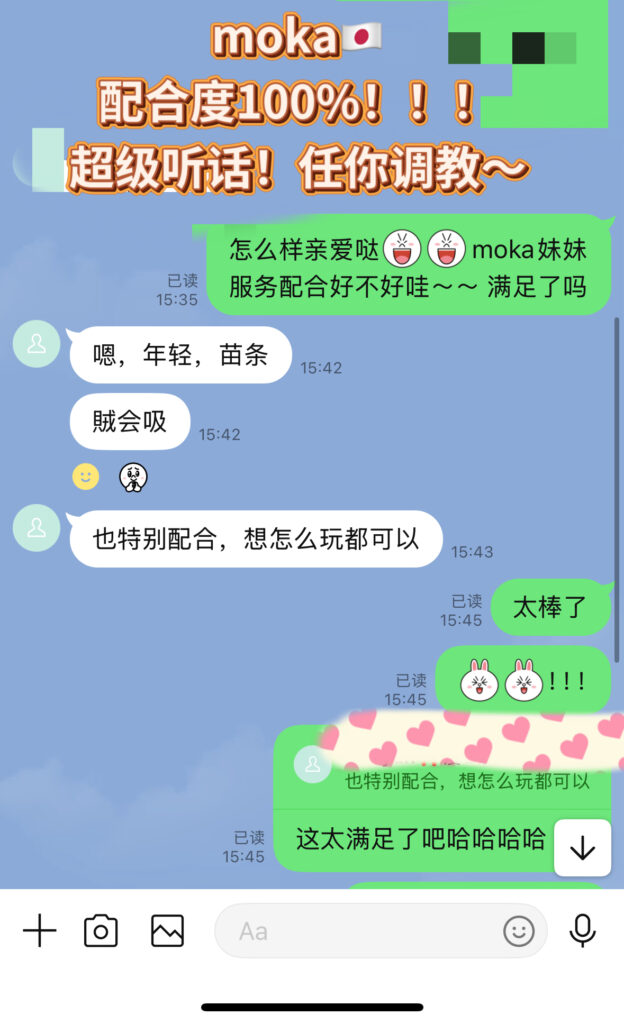Open the photo gallery picker
Screen dimensions: 624x1024
[167, 931]
